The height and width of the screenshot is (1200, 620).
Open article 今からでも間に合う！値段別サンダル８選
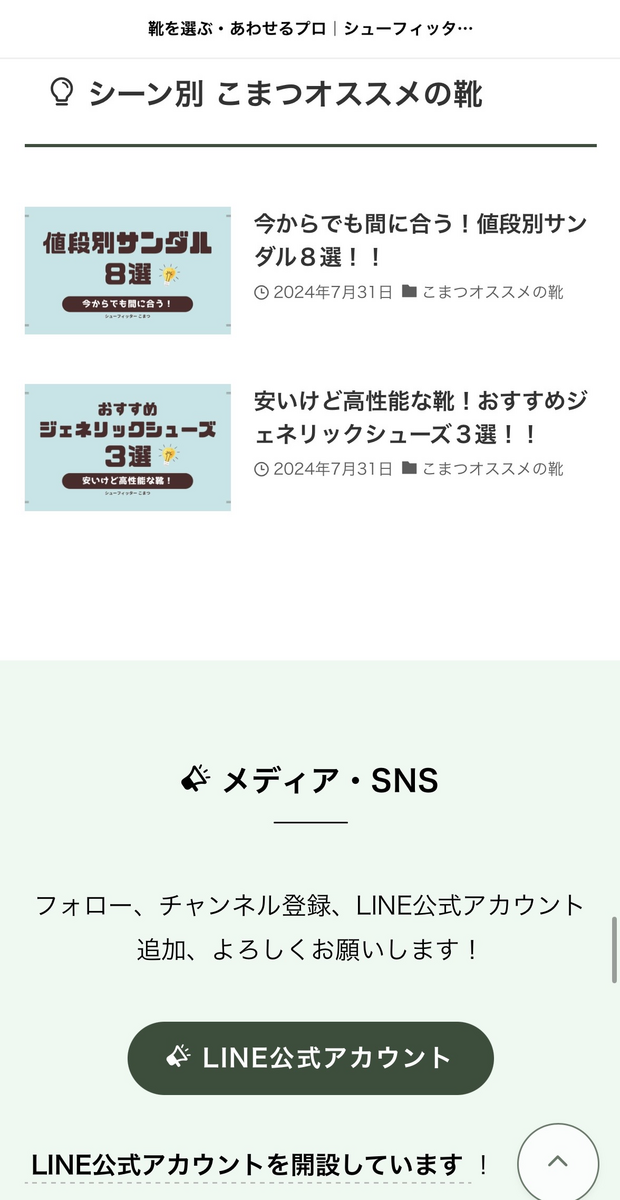point(420,240)
